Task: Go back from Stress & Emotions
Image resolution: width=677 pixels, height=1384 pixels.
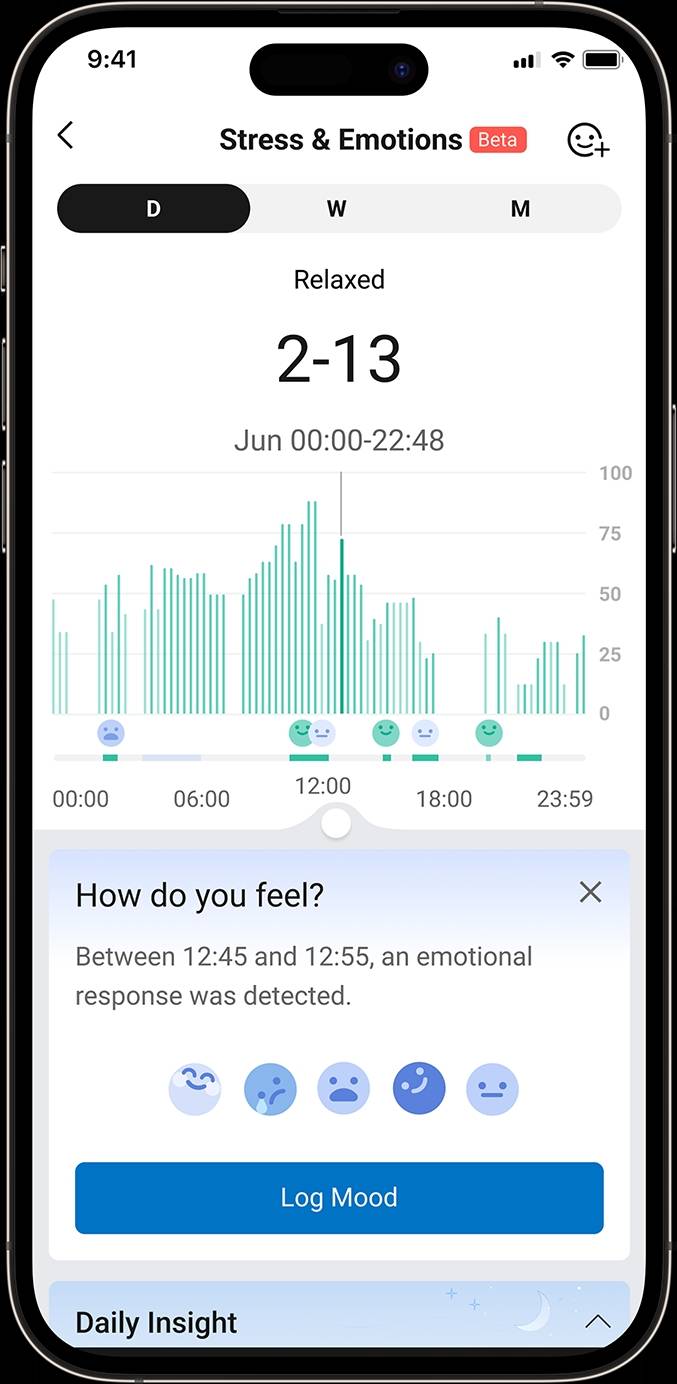Action: (66, 135)
